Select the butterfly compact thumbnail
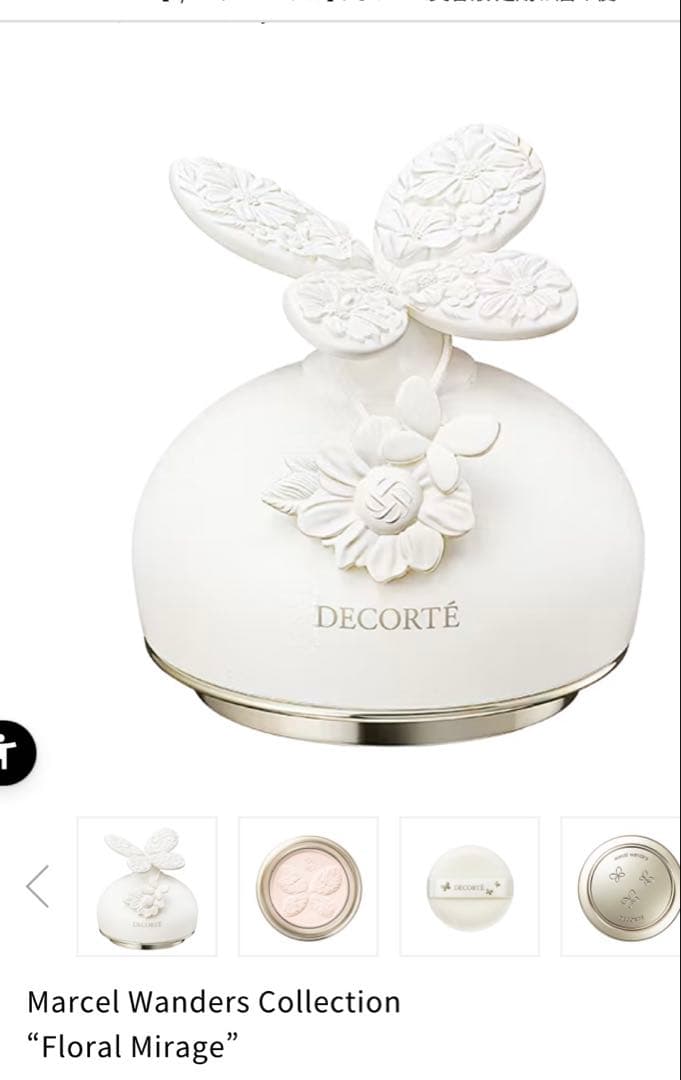 pos(147,886)
